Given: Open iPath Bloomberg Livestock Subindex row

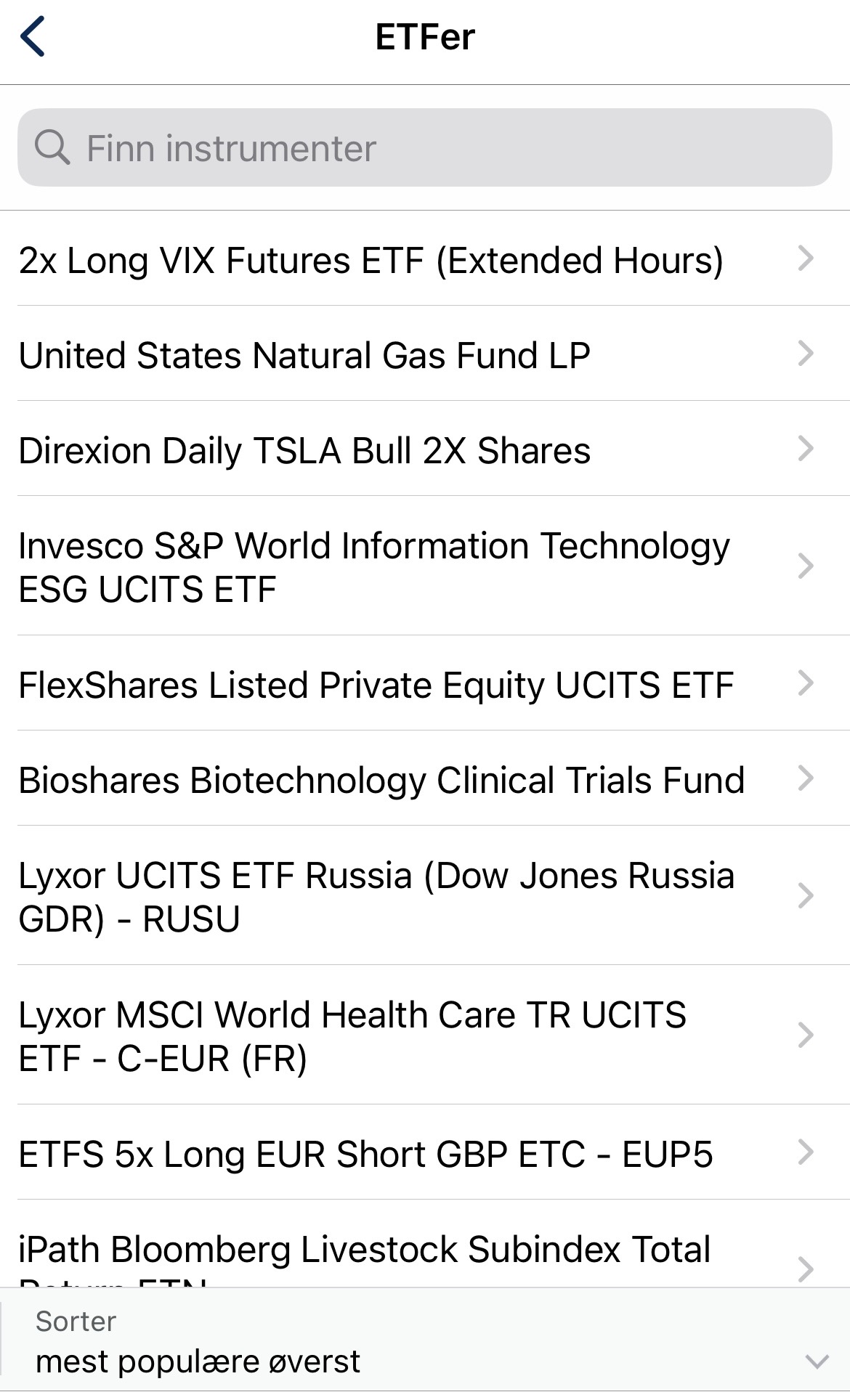Looking at the screenshot, I should coord(407,1250).
